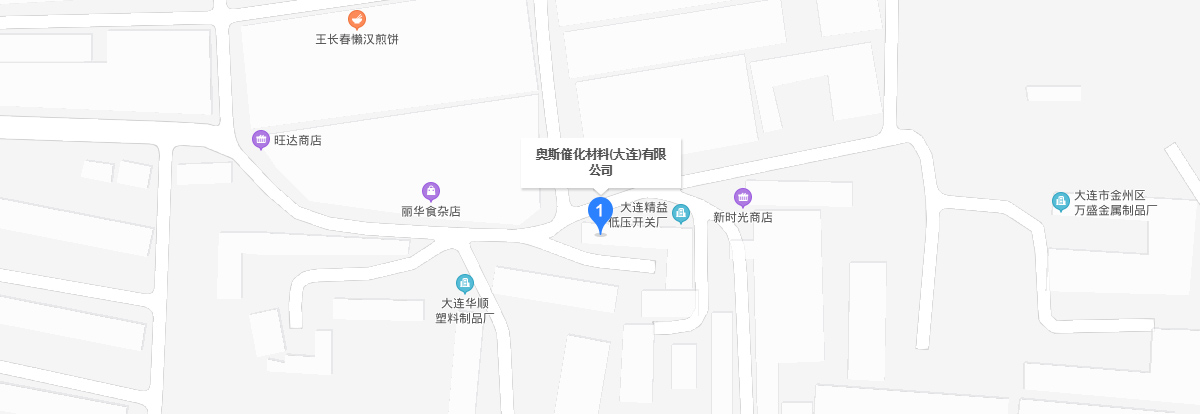Select the 新时光商店 shop marker
The image size is (1200, 414).
742,197
